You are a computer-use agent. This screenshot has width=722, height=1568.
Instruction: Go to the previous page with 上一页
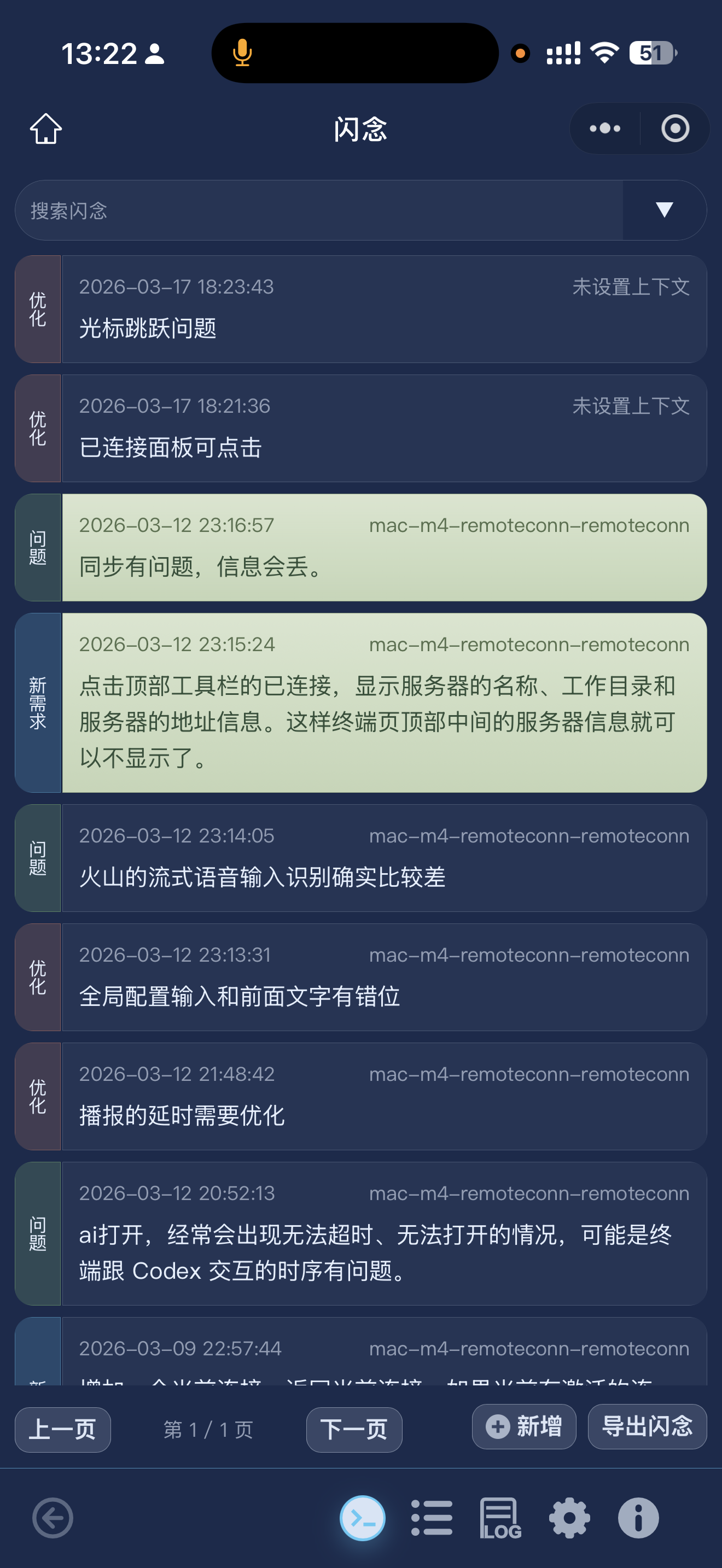tap(63, 1430)
